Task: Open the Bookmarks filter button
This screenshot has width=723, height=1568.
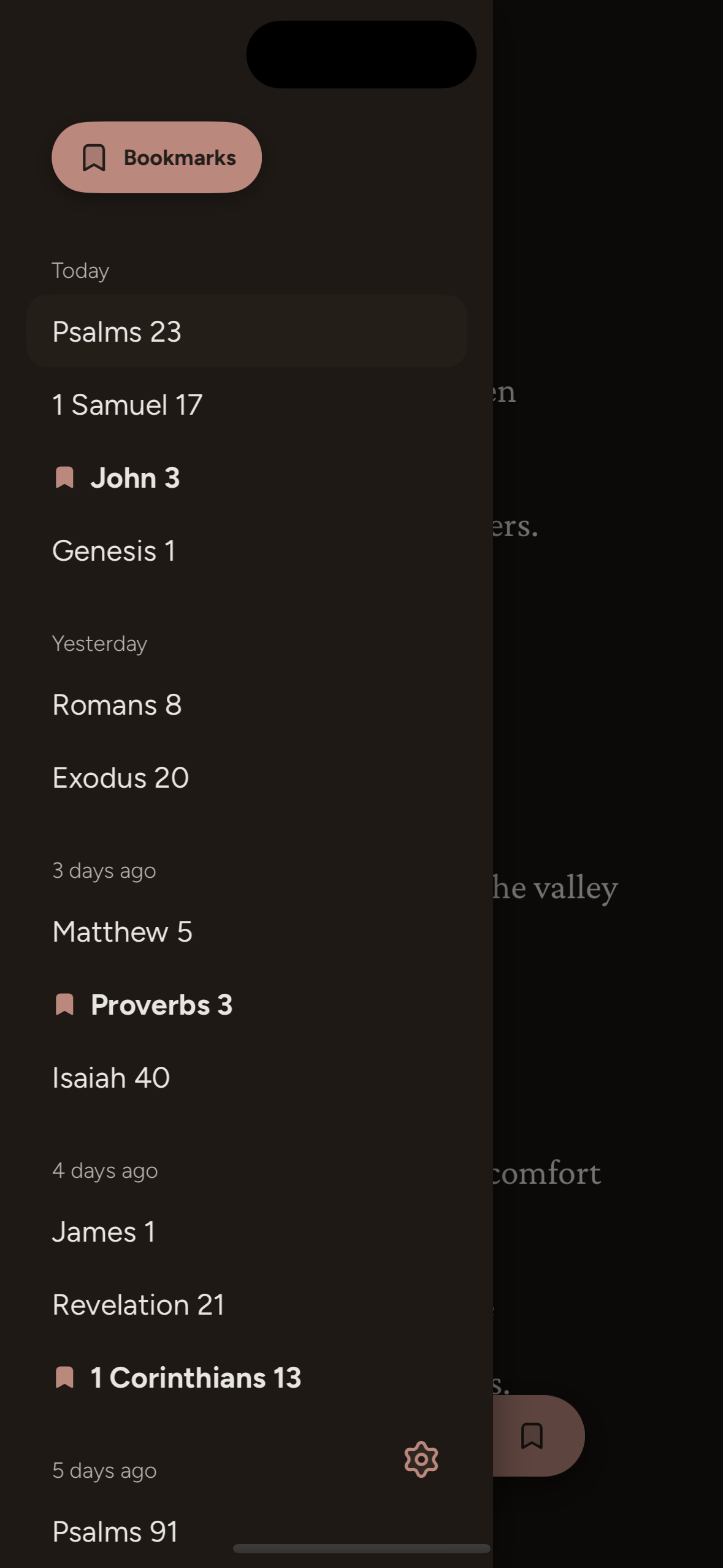Action: tap(156, 158)
